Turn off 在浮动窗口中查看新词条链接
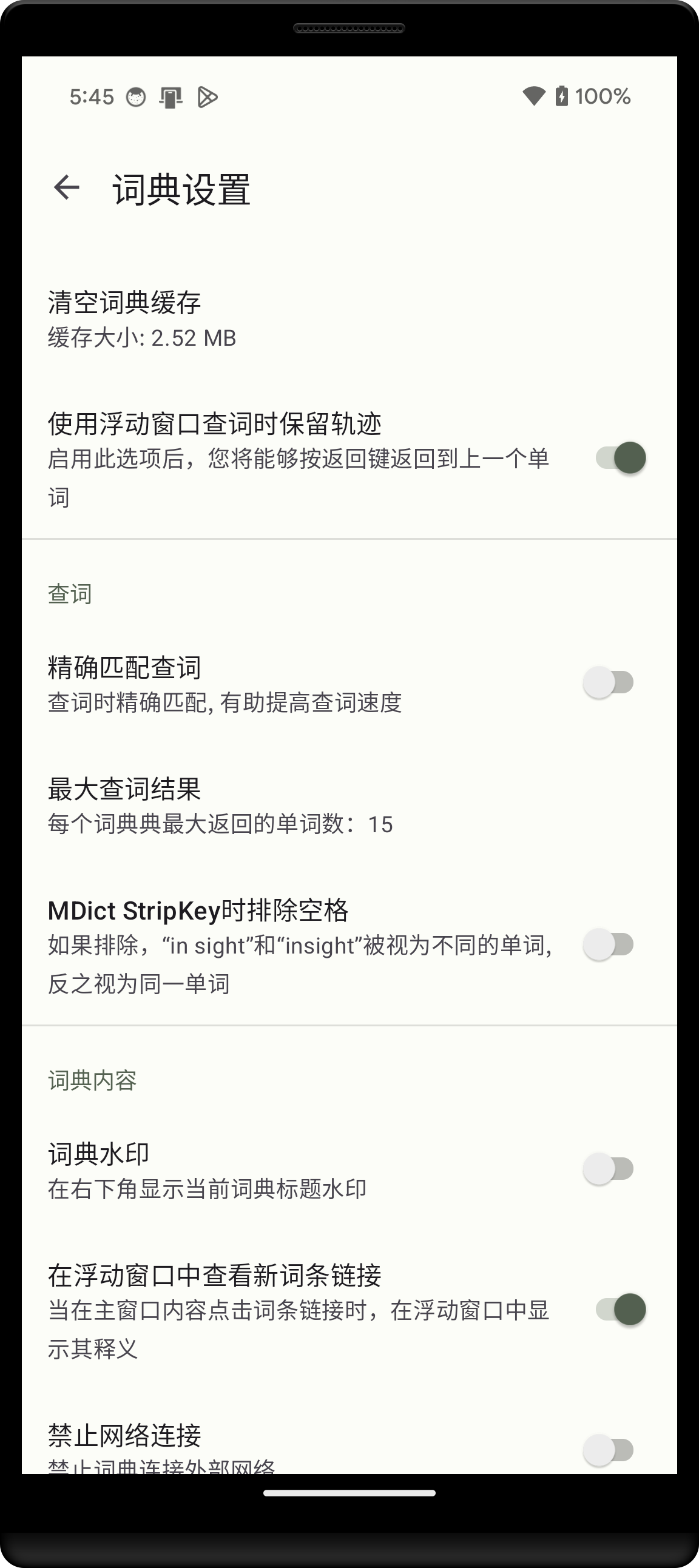 621,1310
